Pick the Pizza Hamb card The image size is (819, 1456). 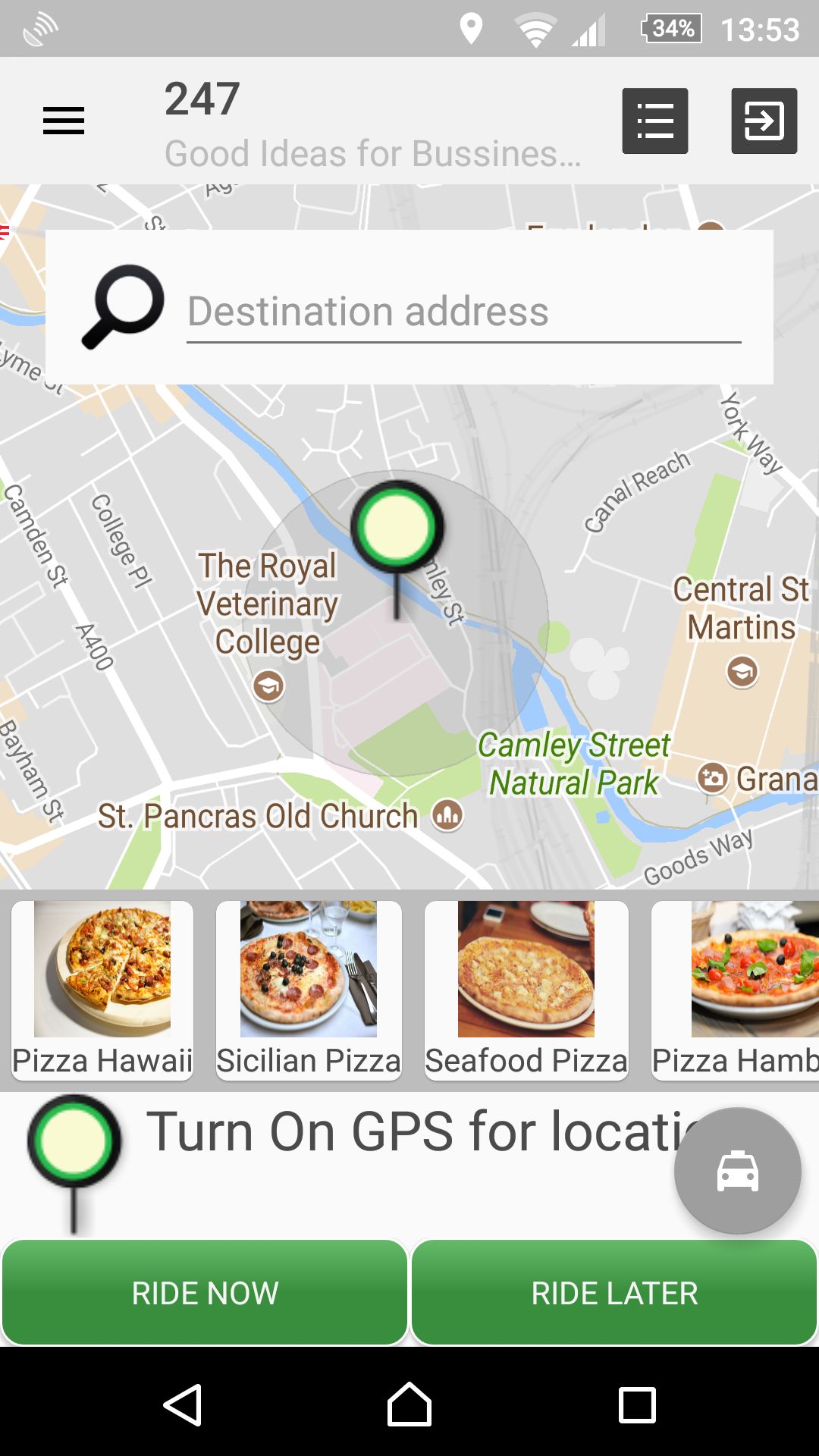tap(735, 990)
